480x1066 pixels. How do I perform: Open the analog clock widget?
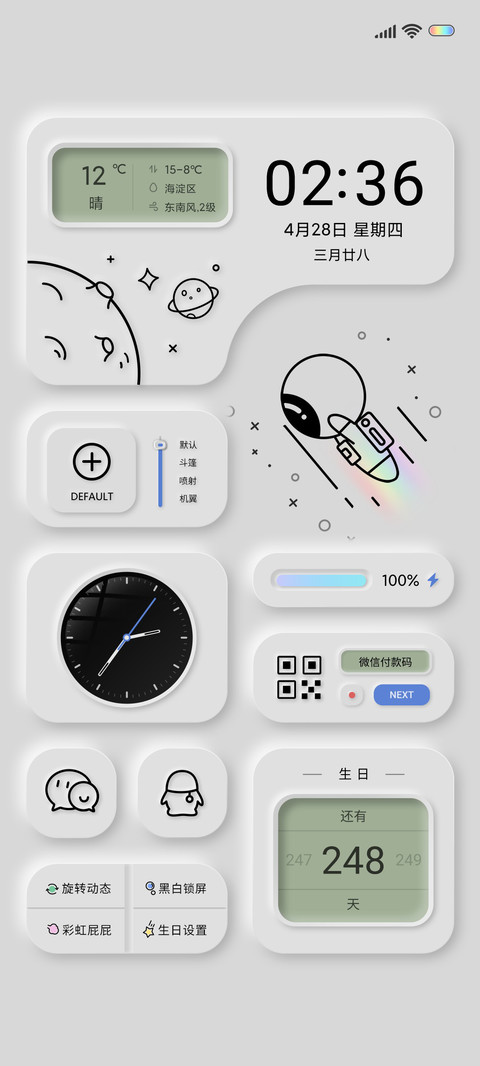click(x=126, y=638)
